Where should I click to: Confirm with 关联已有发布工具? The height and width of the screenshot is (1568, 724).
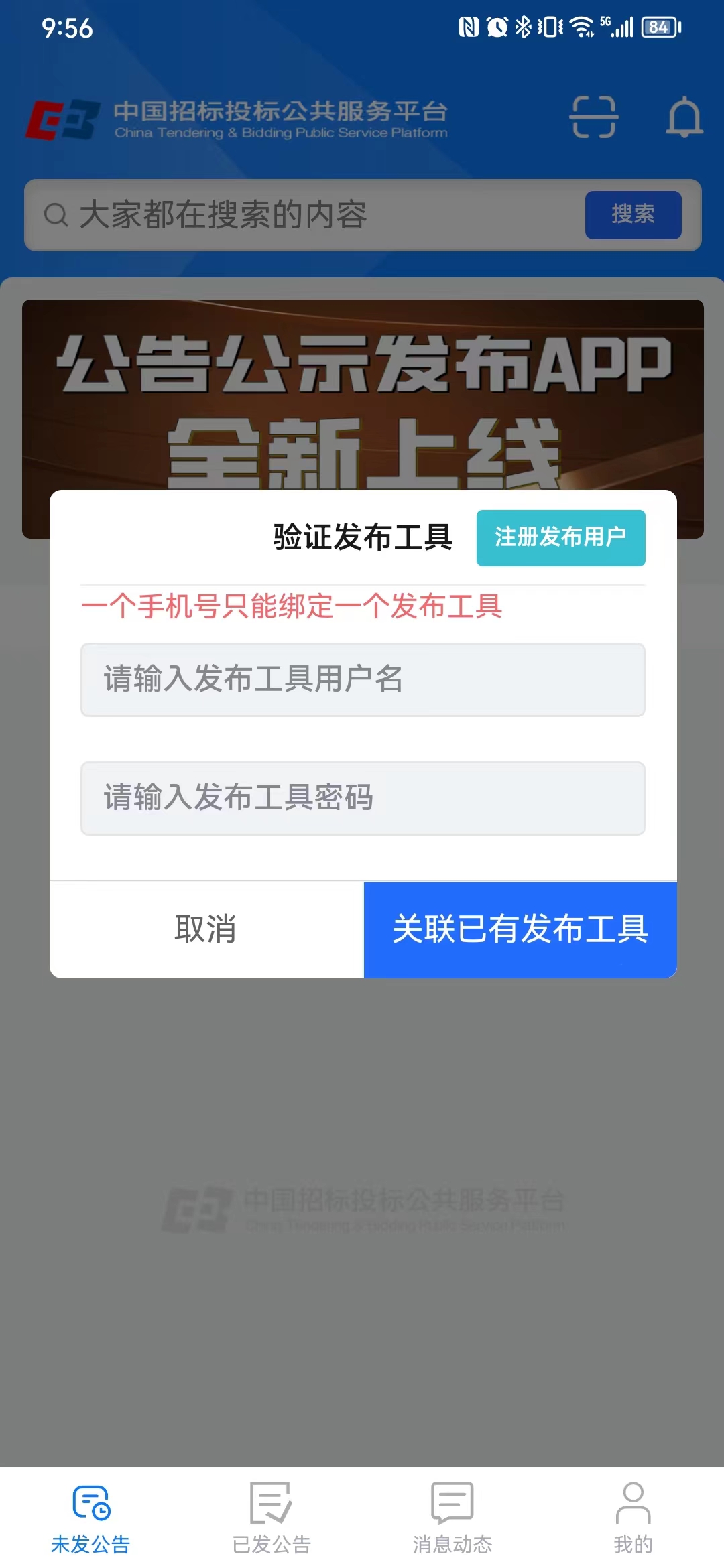[520, 929]
